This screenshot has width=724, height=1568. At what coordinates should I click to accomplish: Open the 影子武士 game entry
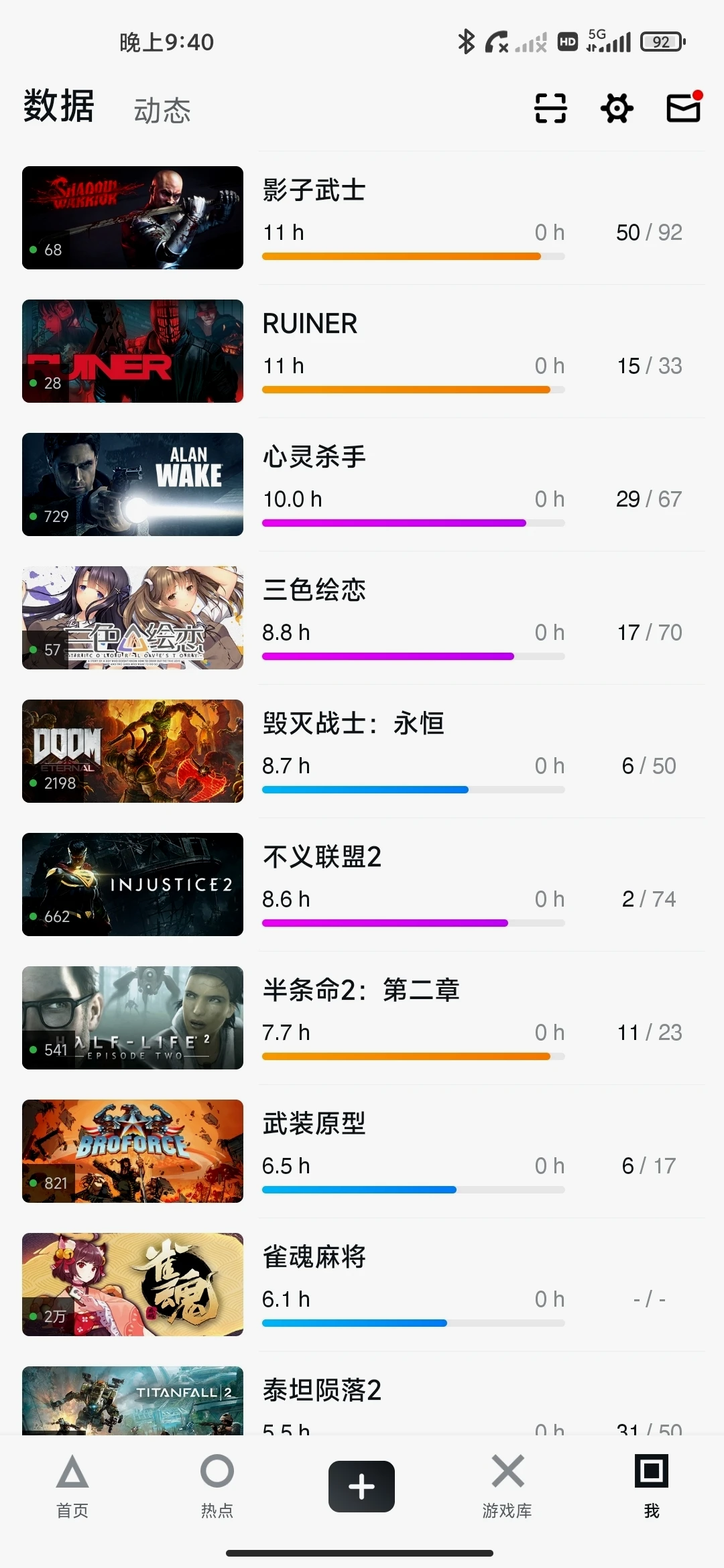[363, 218]
